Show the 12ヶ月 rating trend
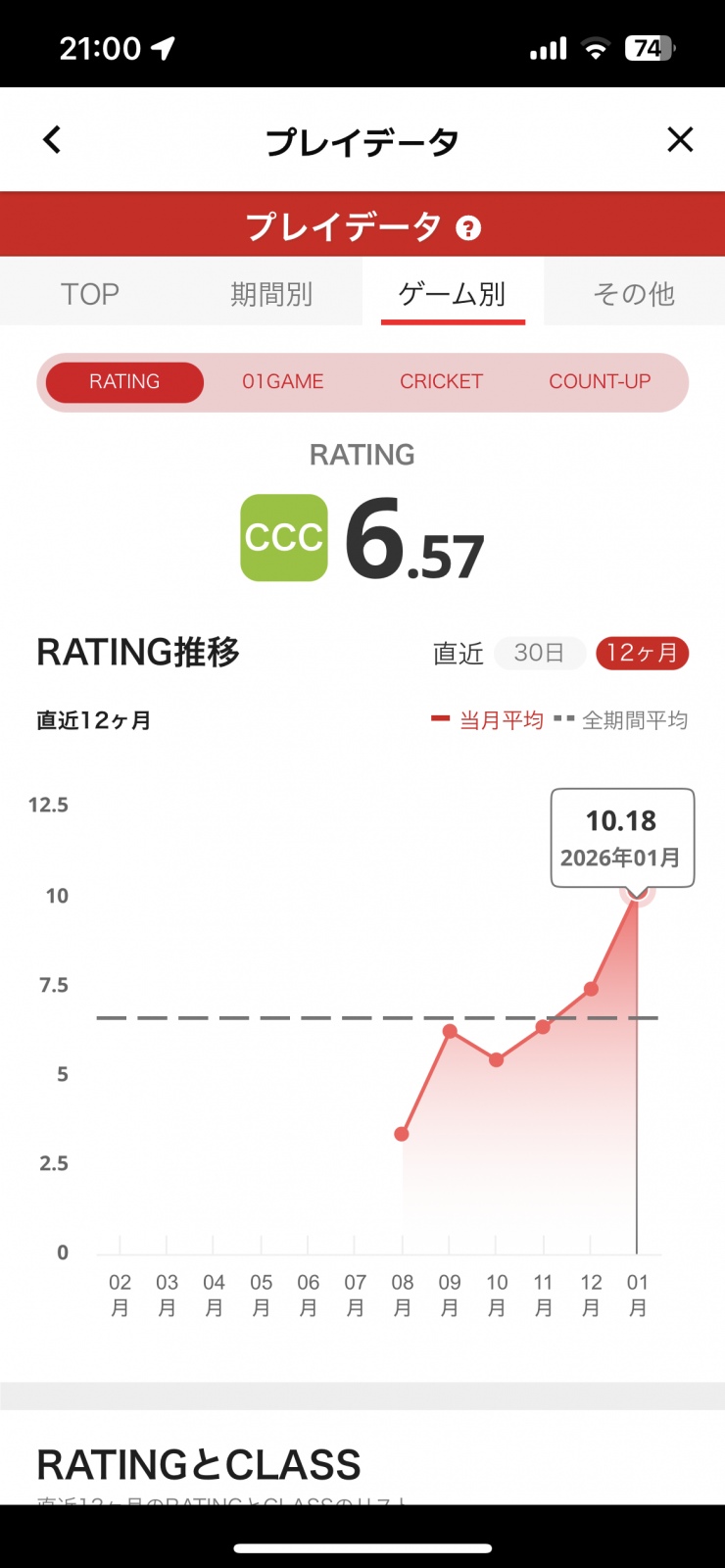Image resolution: width=725 pixels, height=1568 pixels. pos(642,653)
